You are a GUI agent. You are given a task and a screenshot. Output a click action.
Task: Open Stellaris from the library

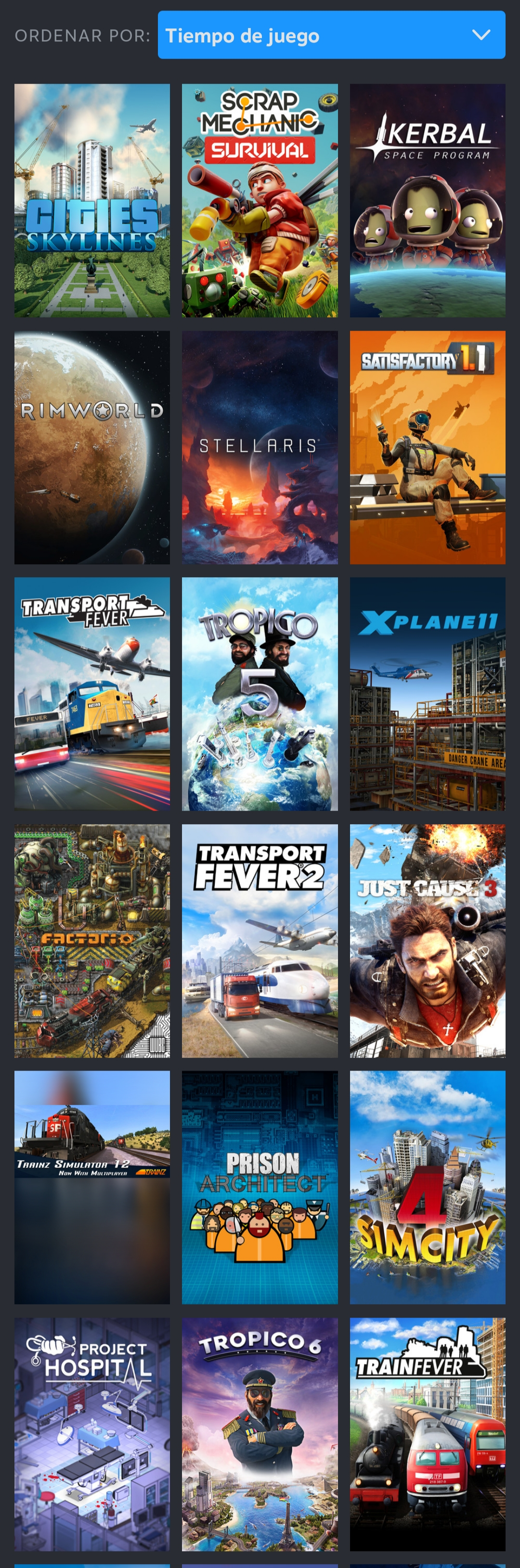pyautogui.click(x=260, y=447)
